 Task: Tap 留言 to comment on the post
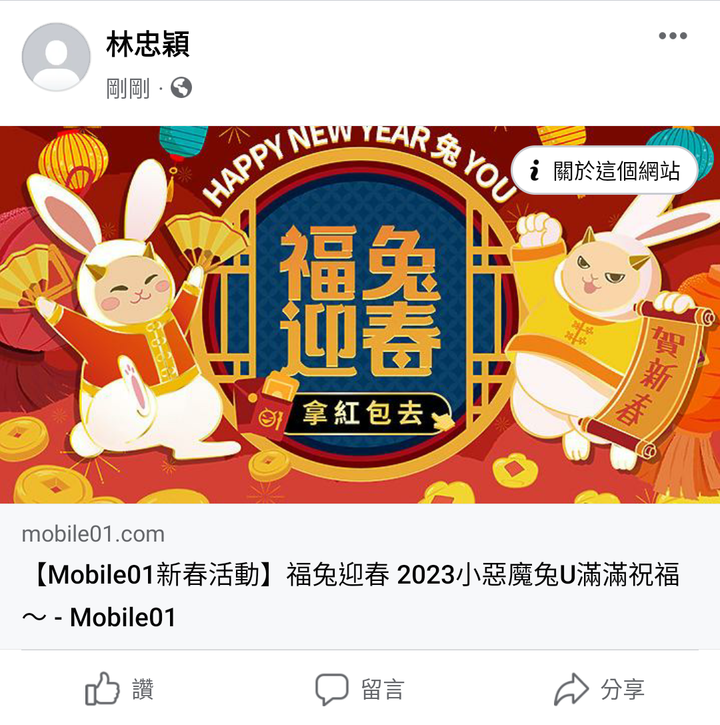[360, 689]
